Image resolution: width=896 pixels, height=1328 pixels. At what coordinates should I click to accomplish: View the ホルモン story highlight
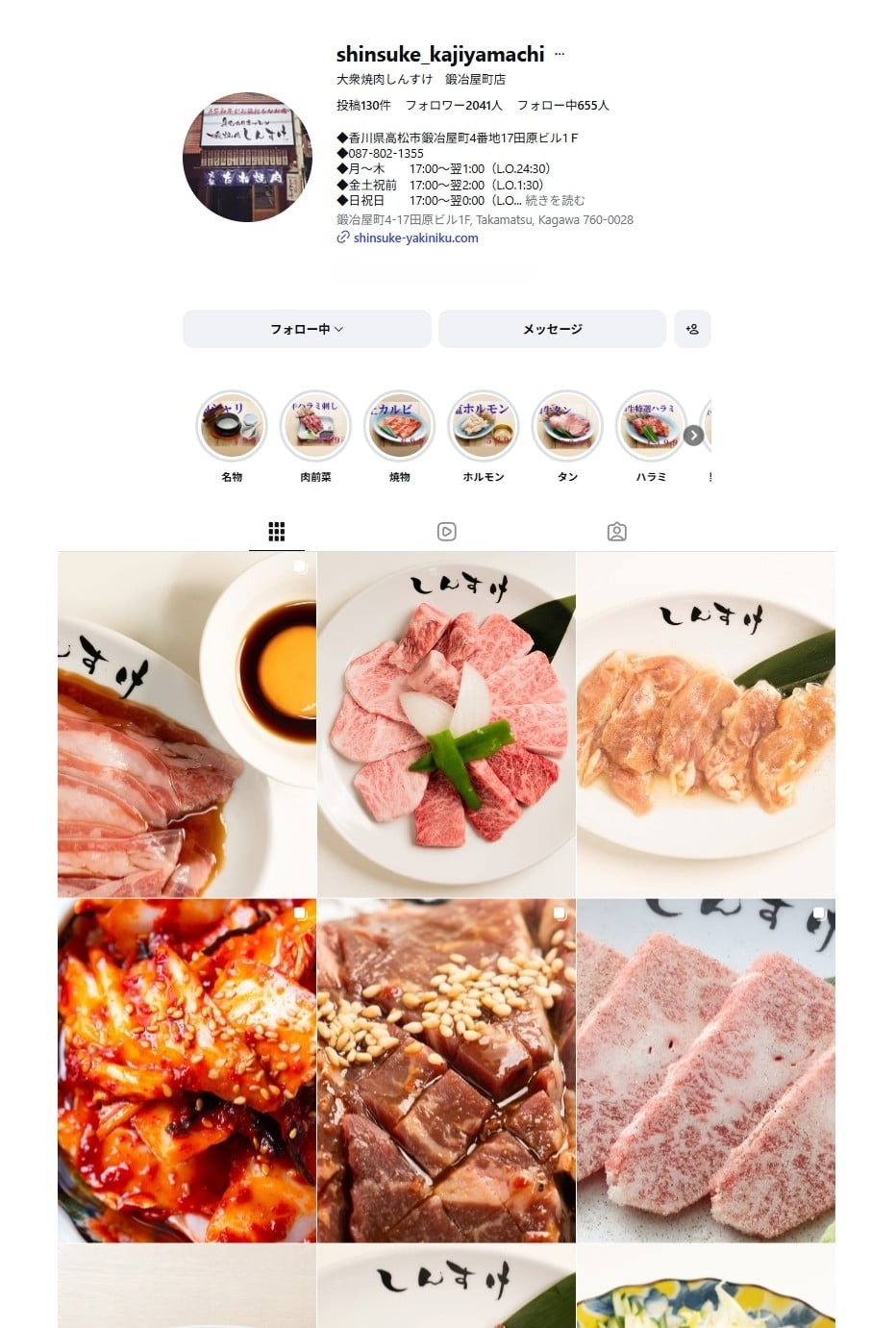(484, 426)
